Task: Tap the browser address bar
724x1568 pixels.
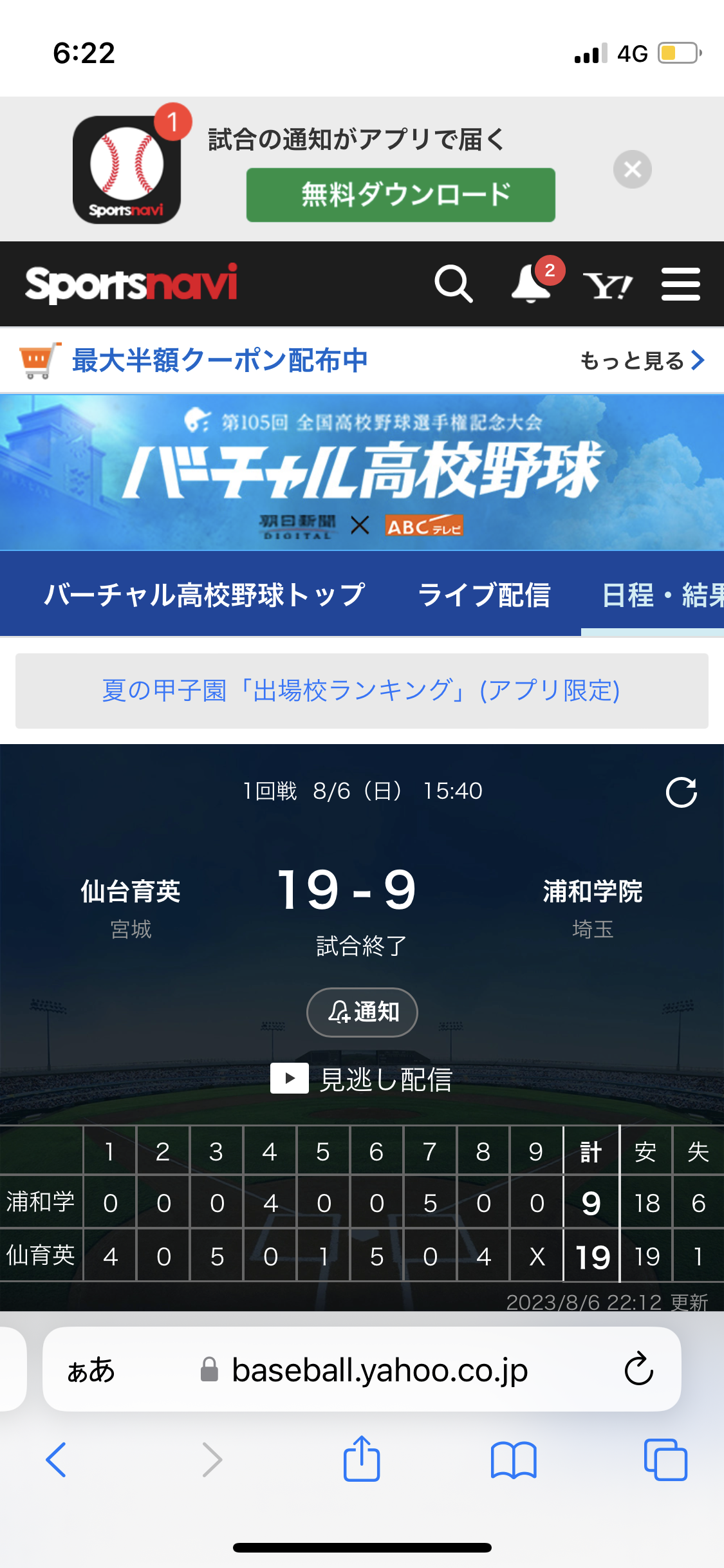Action: [362, 1369]
